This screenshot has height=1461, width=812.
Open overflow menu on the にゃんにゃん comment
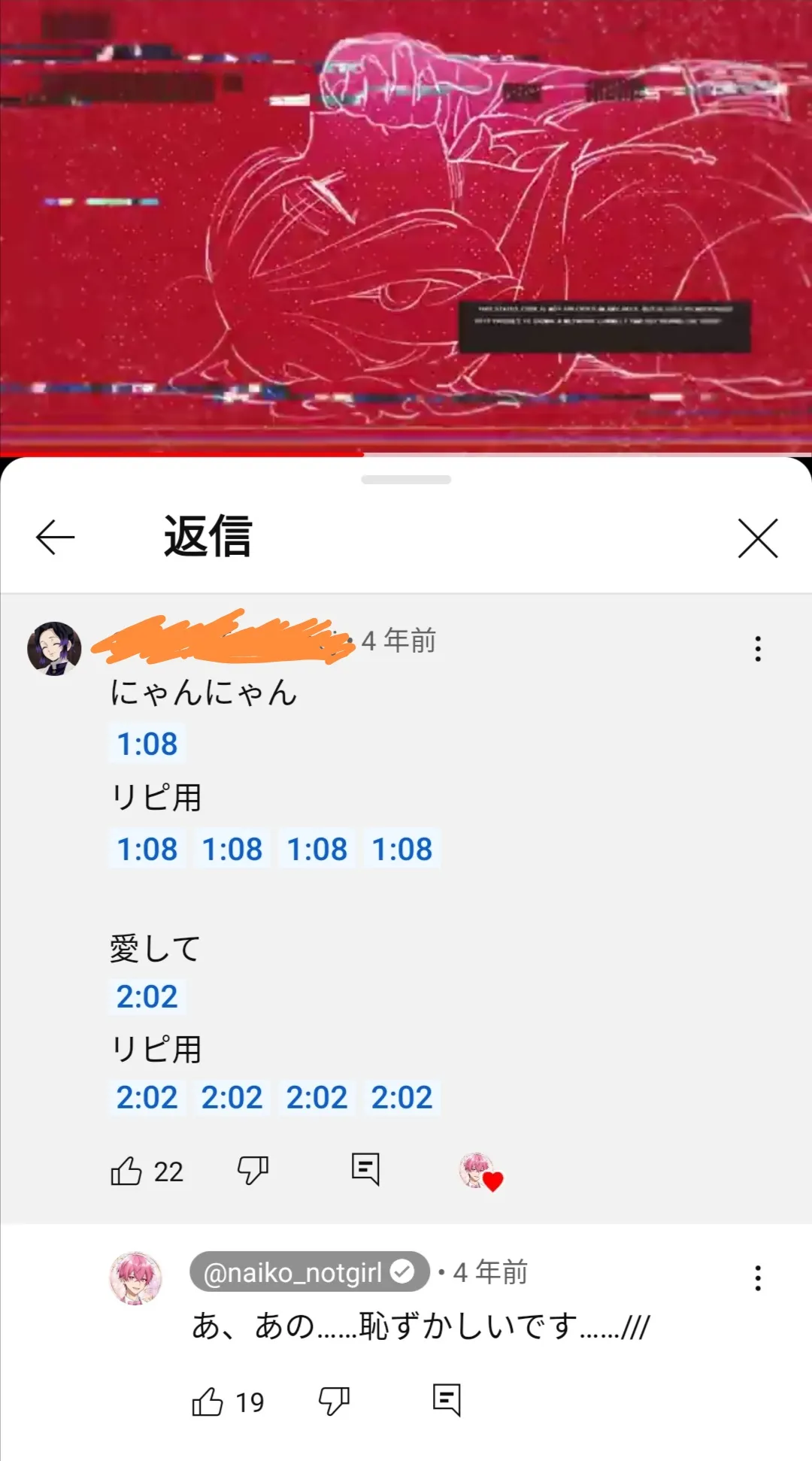(x=757, y=648)
